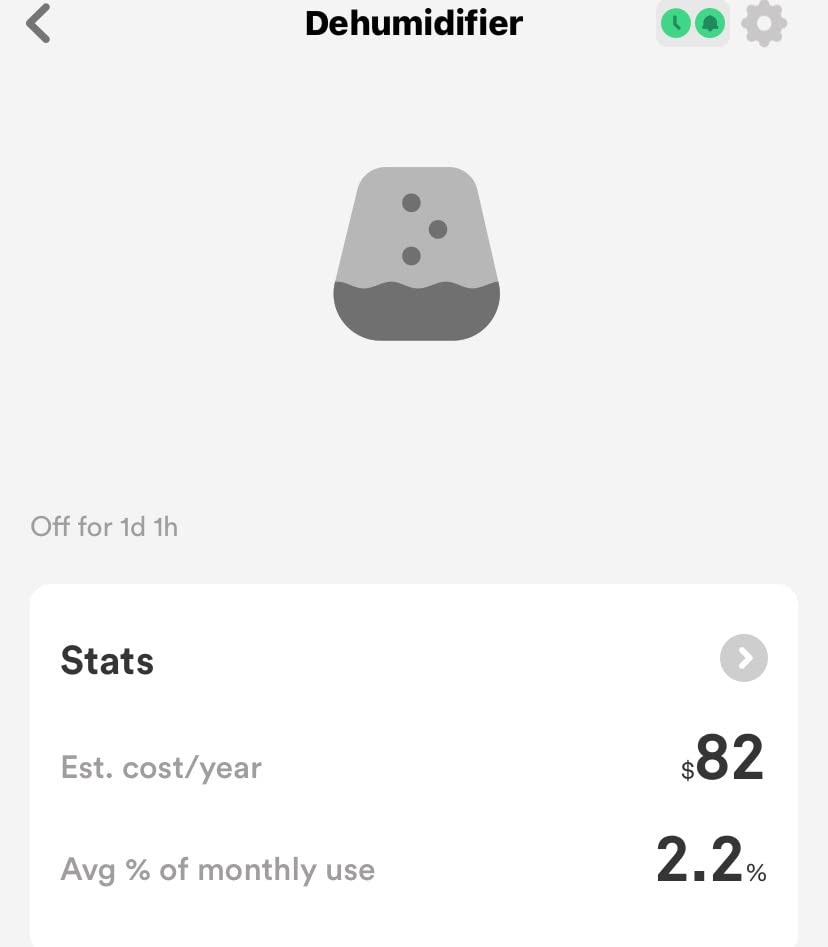Go back using the top-left arrow

point(38,24)
